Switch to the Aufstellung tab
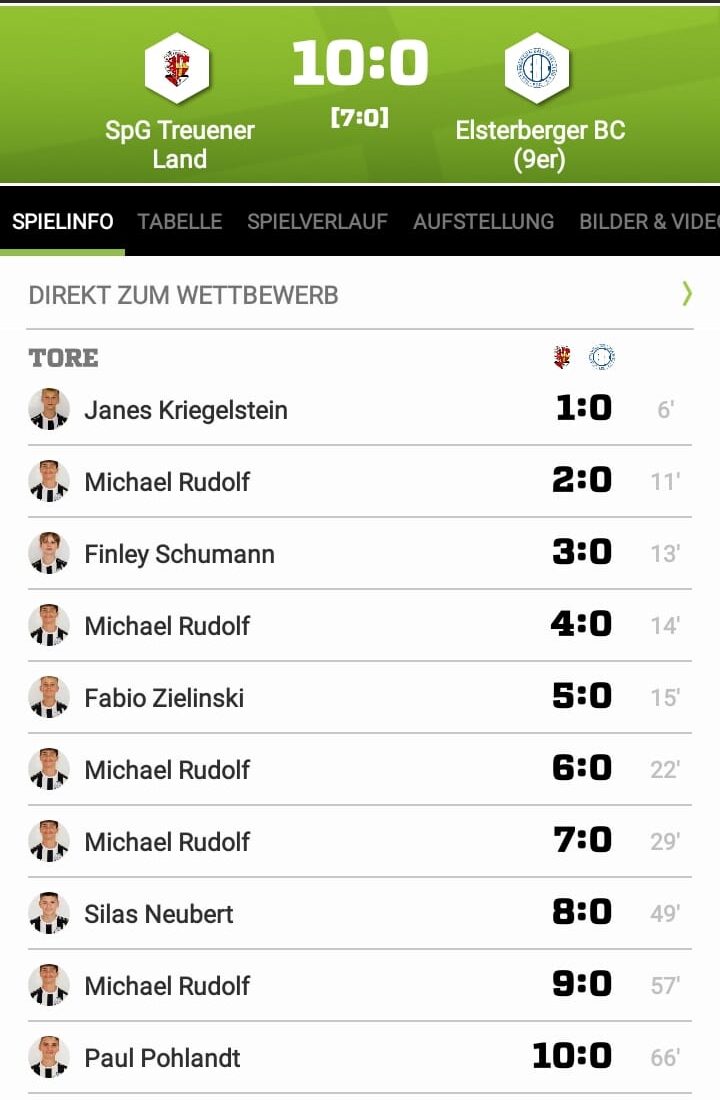 click(x=483, y=221)
